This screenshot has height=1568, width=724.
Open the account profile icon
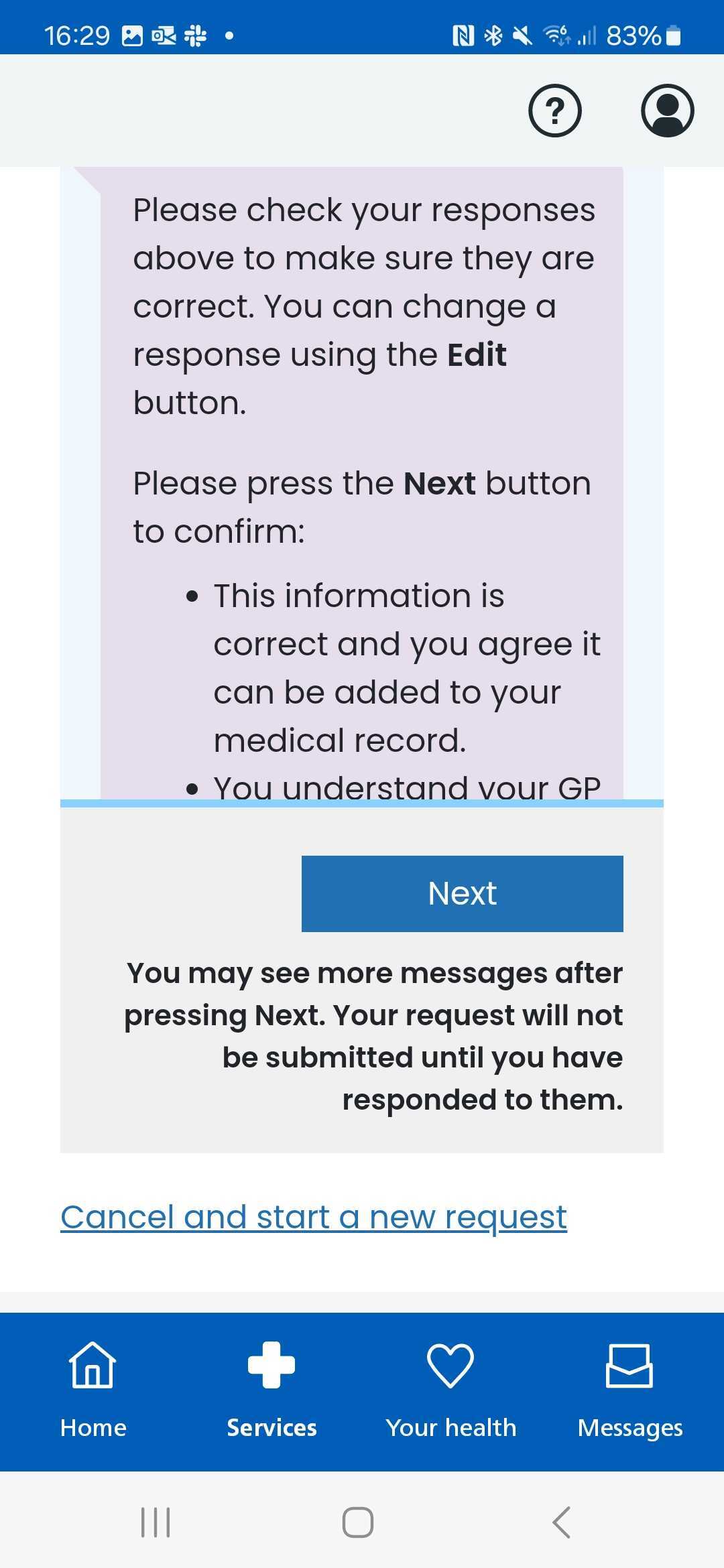(667, 111)
